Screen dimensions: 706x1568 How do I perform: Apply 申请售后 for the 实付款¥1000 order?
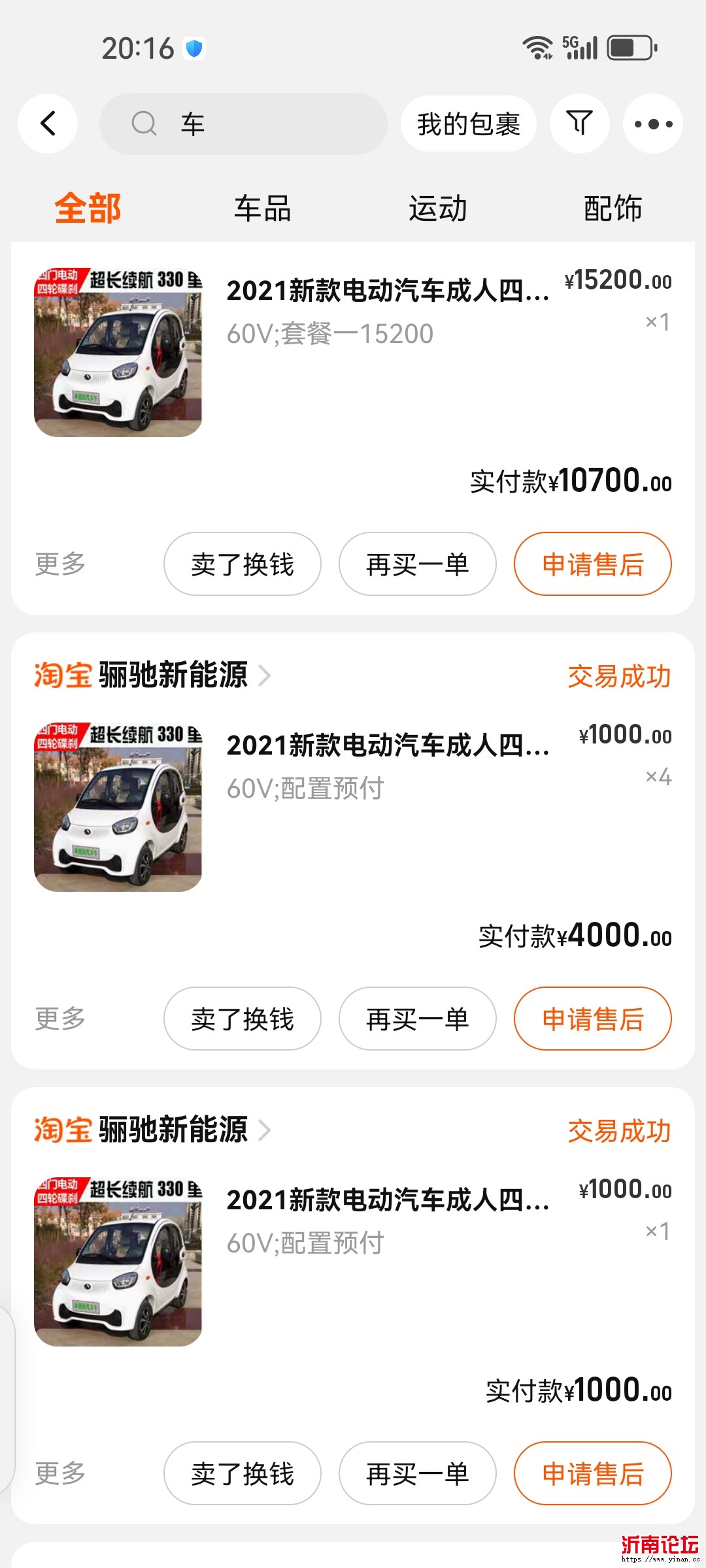coord(592,1473)
